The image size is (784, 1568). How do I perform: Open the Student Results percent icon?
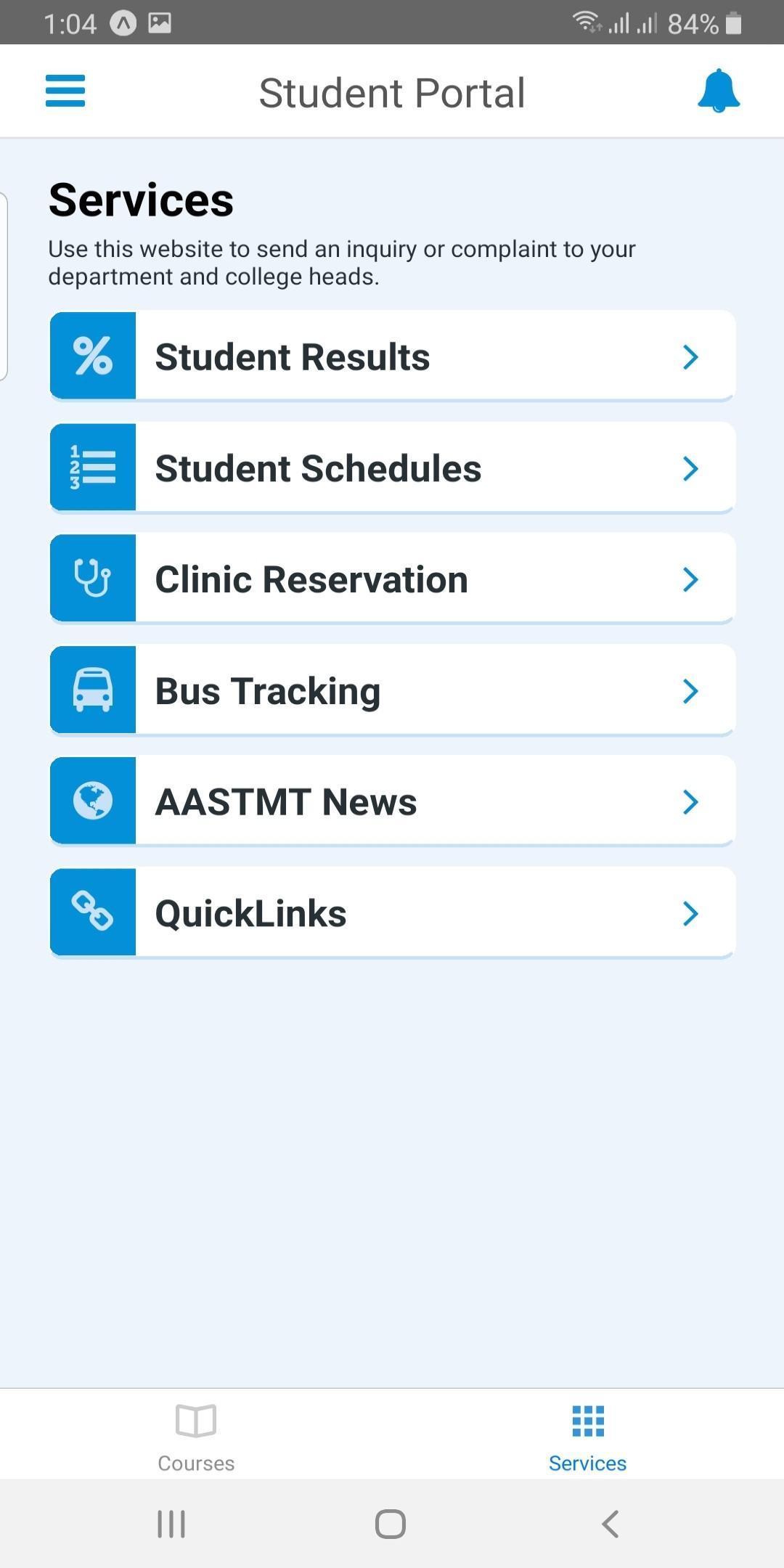pyautogui.click(x=92, y=356)
